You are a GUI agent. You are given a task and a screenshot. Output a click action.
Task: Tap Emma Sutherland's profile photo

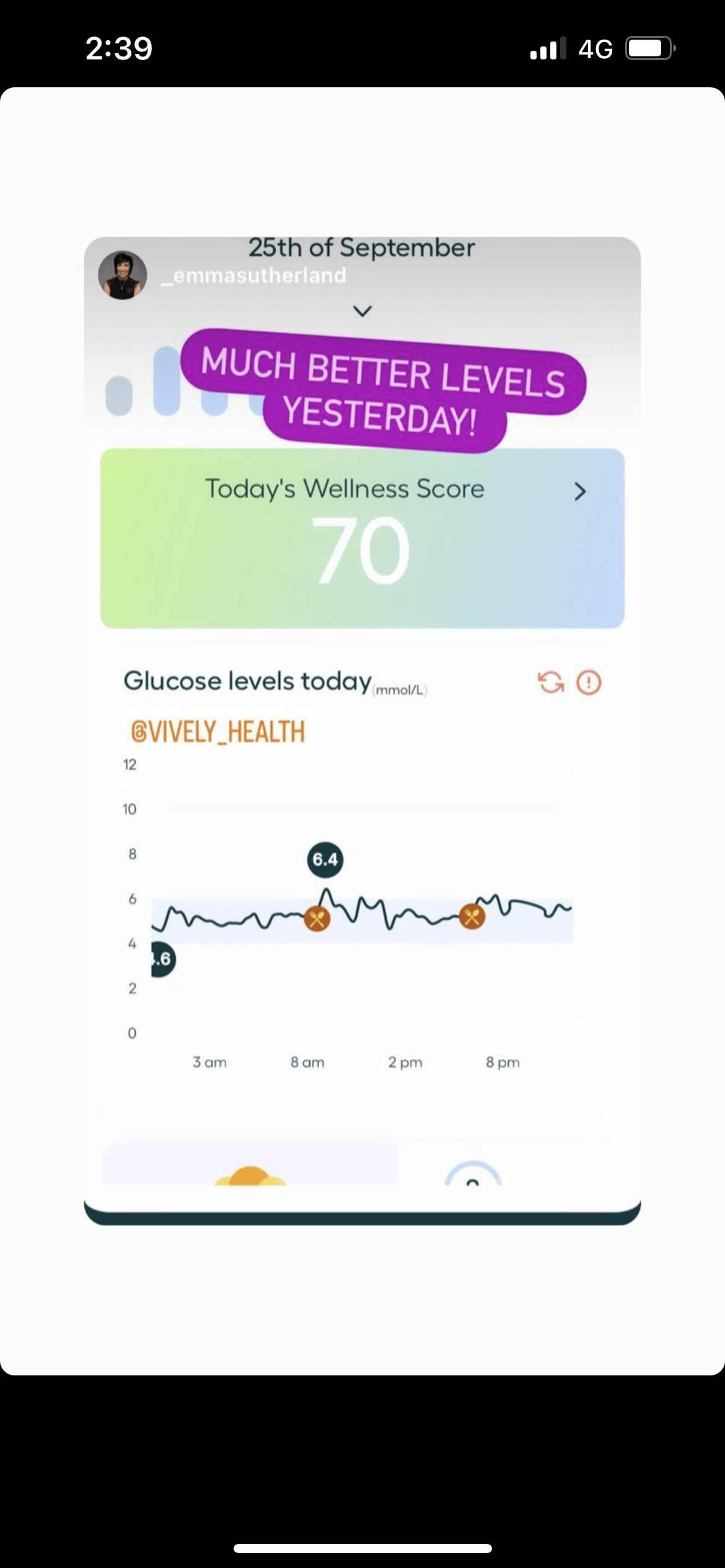point(122,274)
